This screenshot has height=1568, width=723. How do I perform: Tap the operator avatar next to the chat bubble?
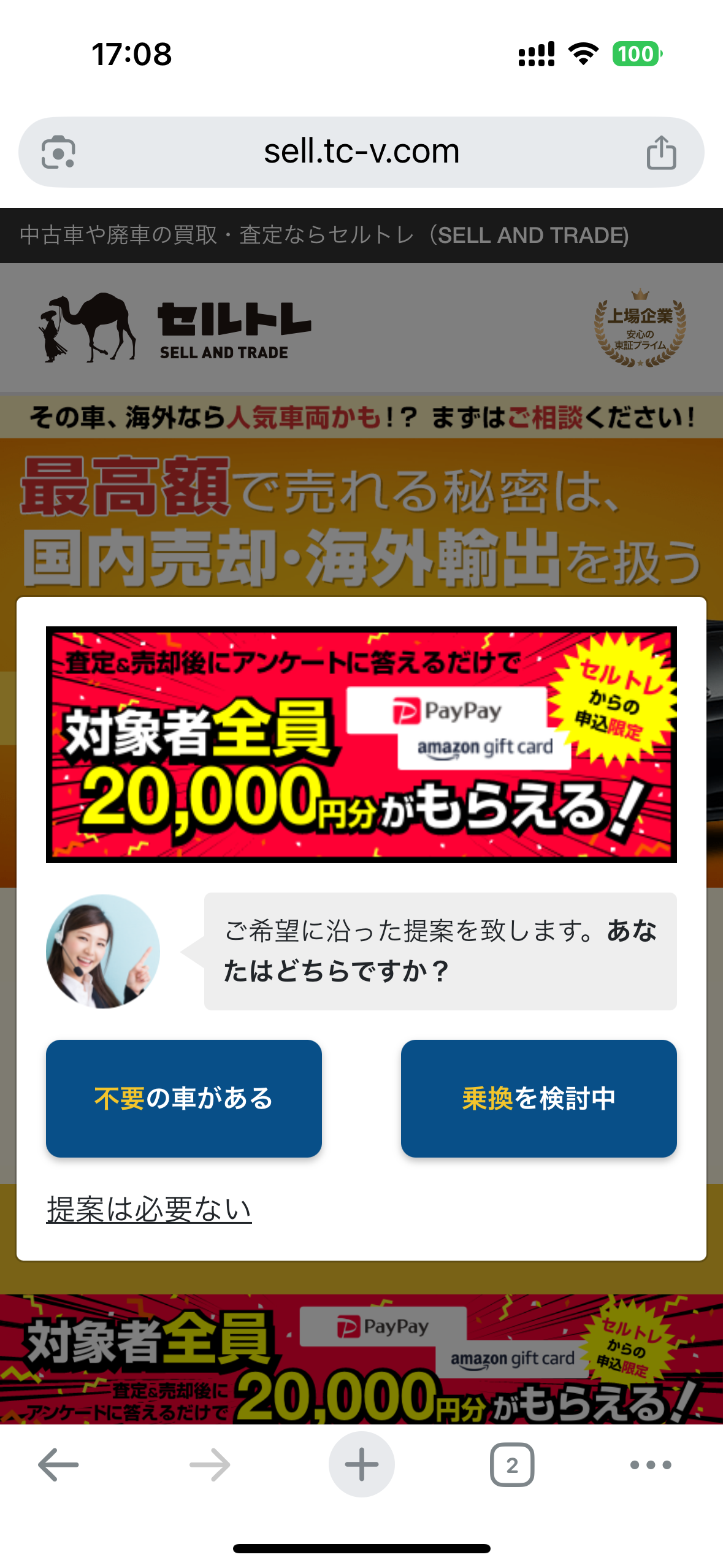point(102,951)
